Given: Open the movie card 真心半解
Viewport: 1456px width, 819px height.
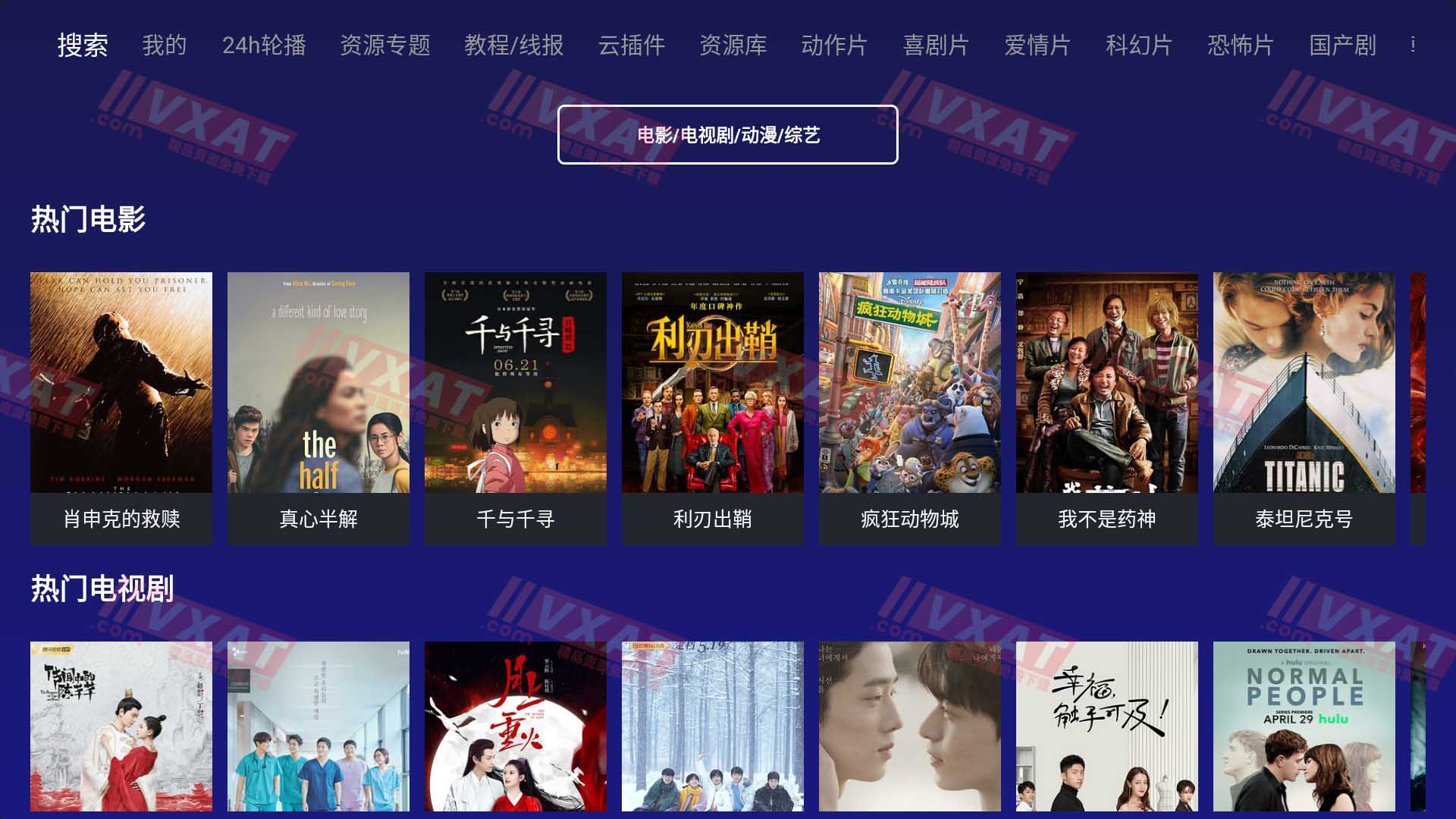Looking at the screenshot, I should (x=318, y=407).
